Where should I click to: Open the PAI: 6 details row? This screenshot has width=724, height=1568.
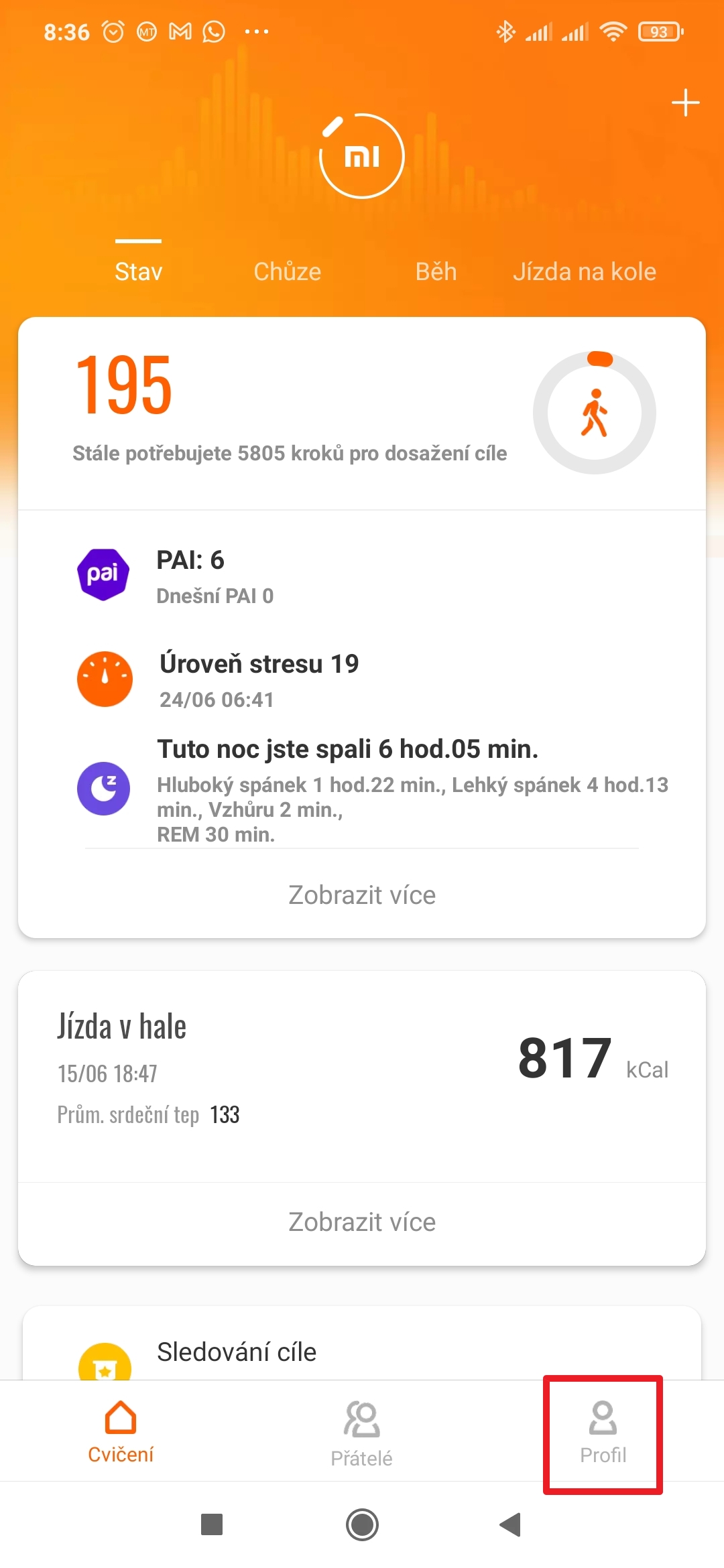pyautogui.click(x=362, y=576)
